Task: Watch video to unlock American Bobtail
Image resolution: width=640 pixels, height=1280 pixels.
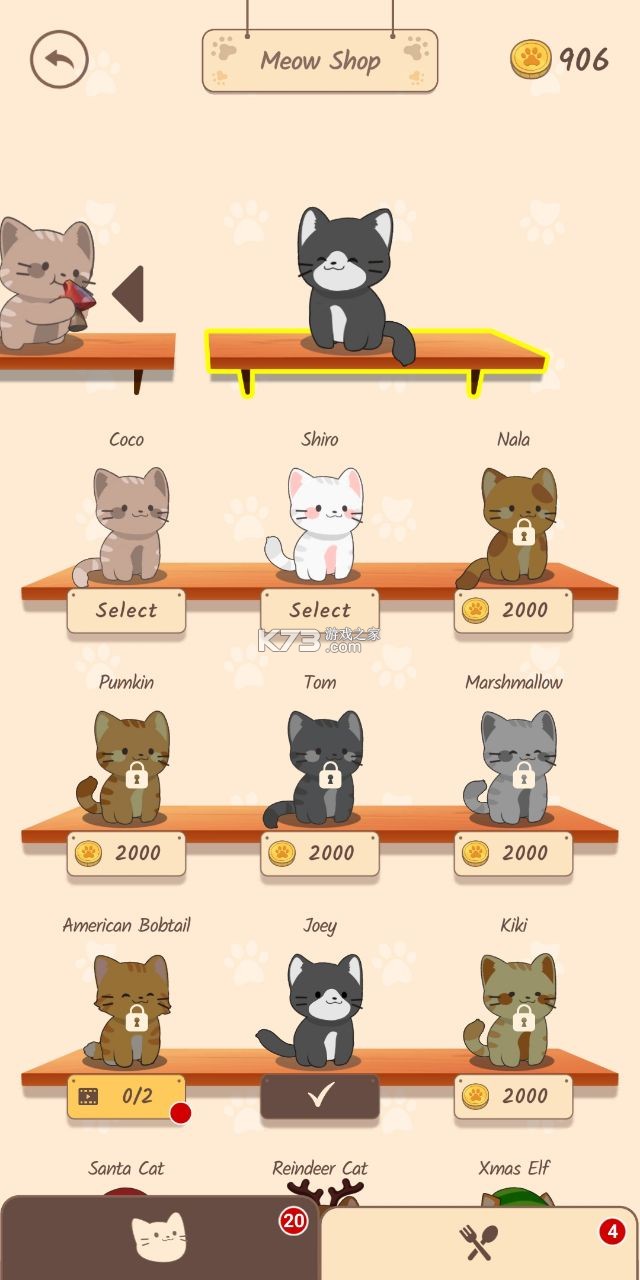Action: click(x=126, y=1096)
